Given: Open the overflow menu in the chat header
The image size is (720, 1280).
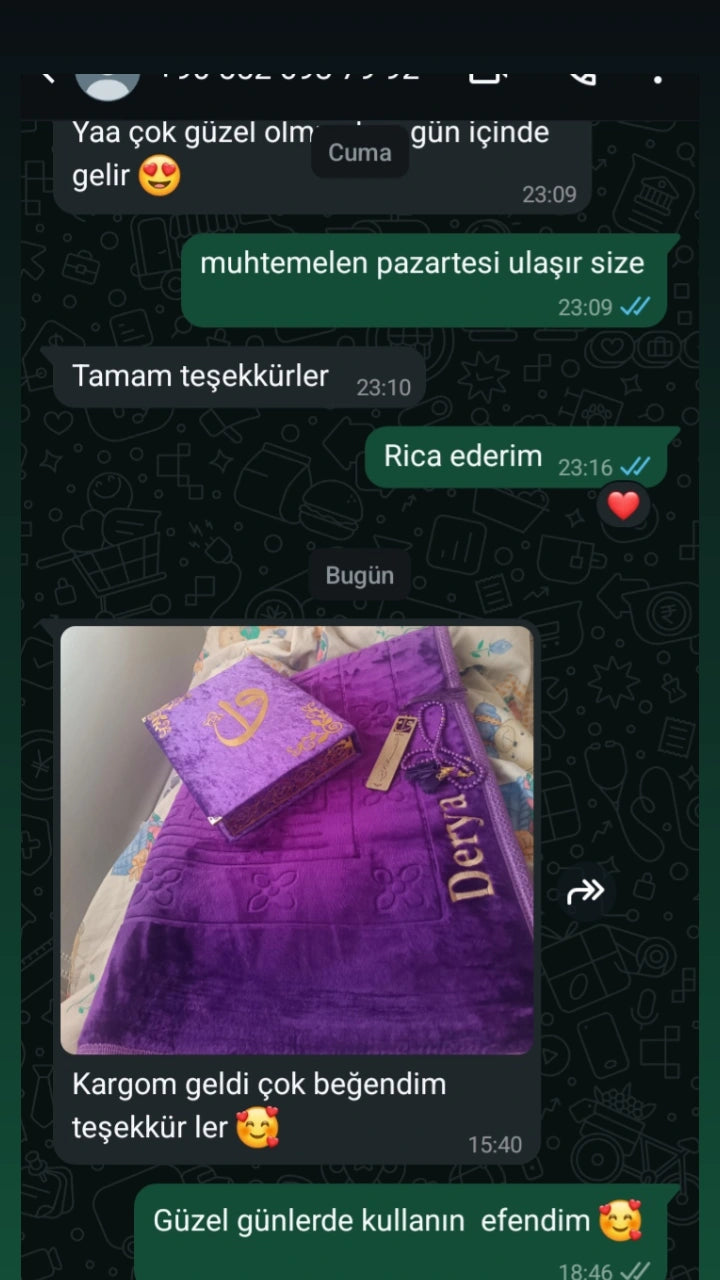Looking at the screenshot, I should click(657, 77).
